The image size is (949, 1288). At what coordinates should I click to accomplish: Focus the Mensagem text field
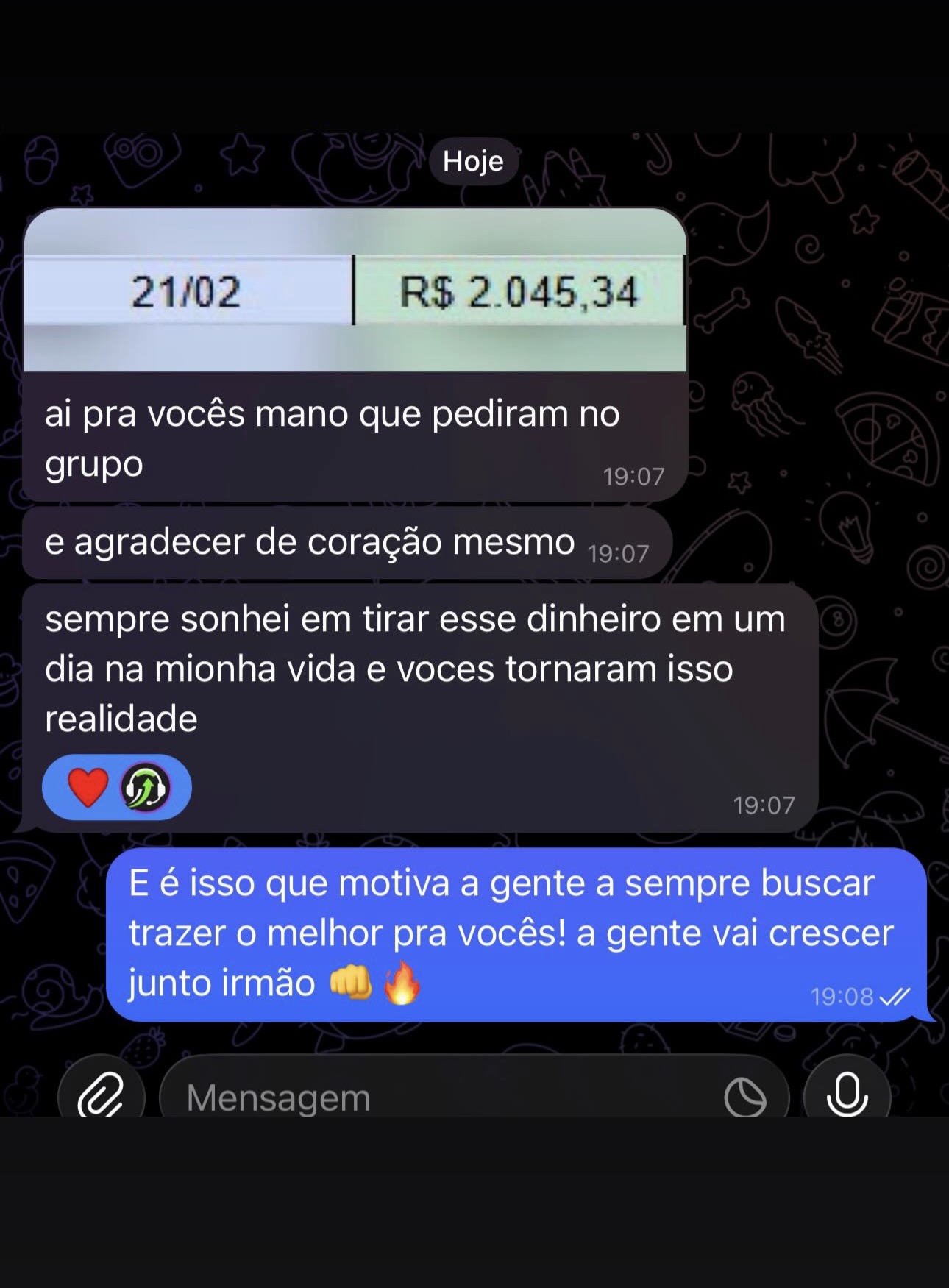[441, 1097]
